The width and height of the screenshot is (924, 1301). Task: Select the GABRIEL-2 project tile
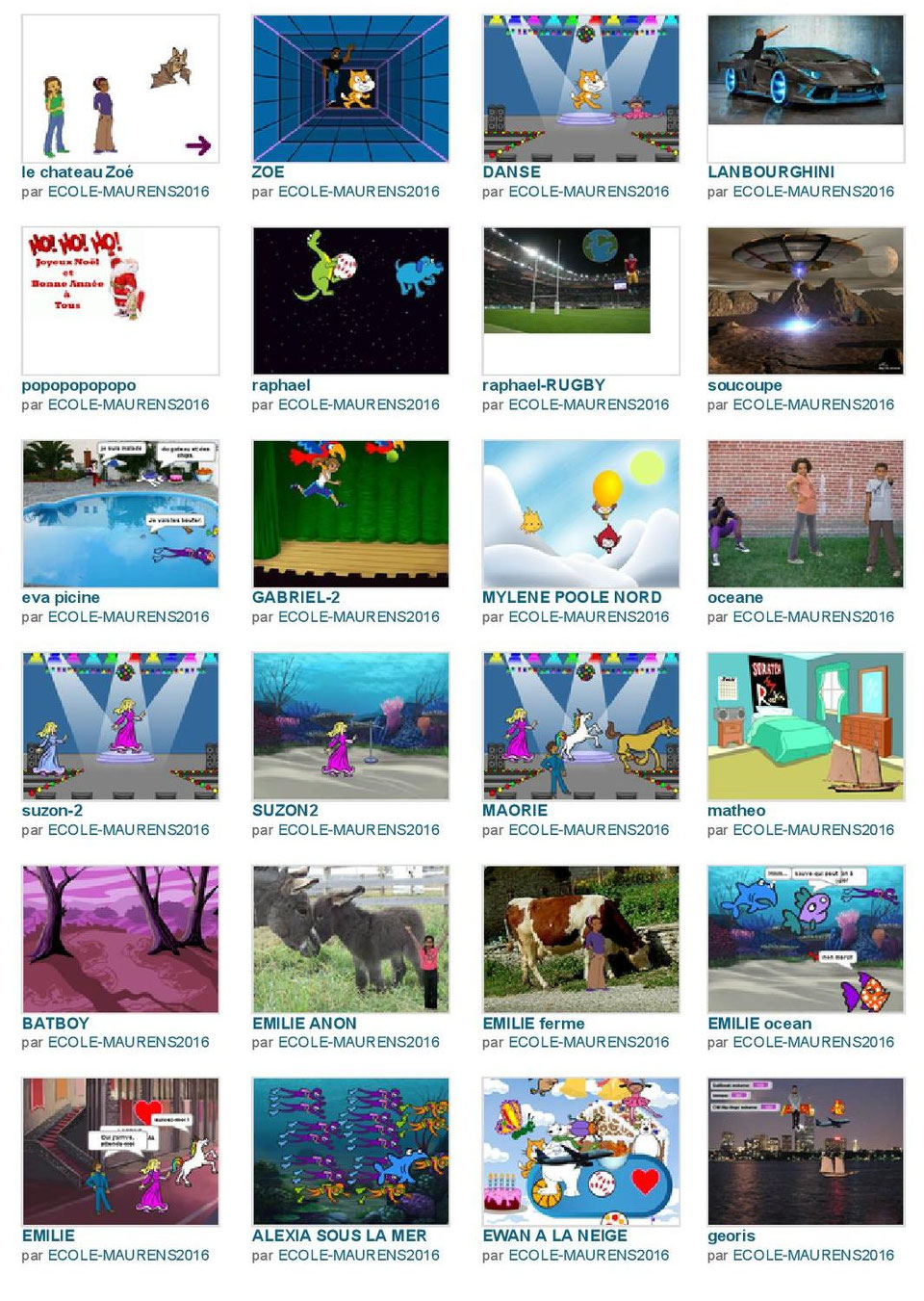click(350, 513)
